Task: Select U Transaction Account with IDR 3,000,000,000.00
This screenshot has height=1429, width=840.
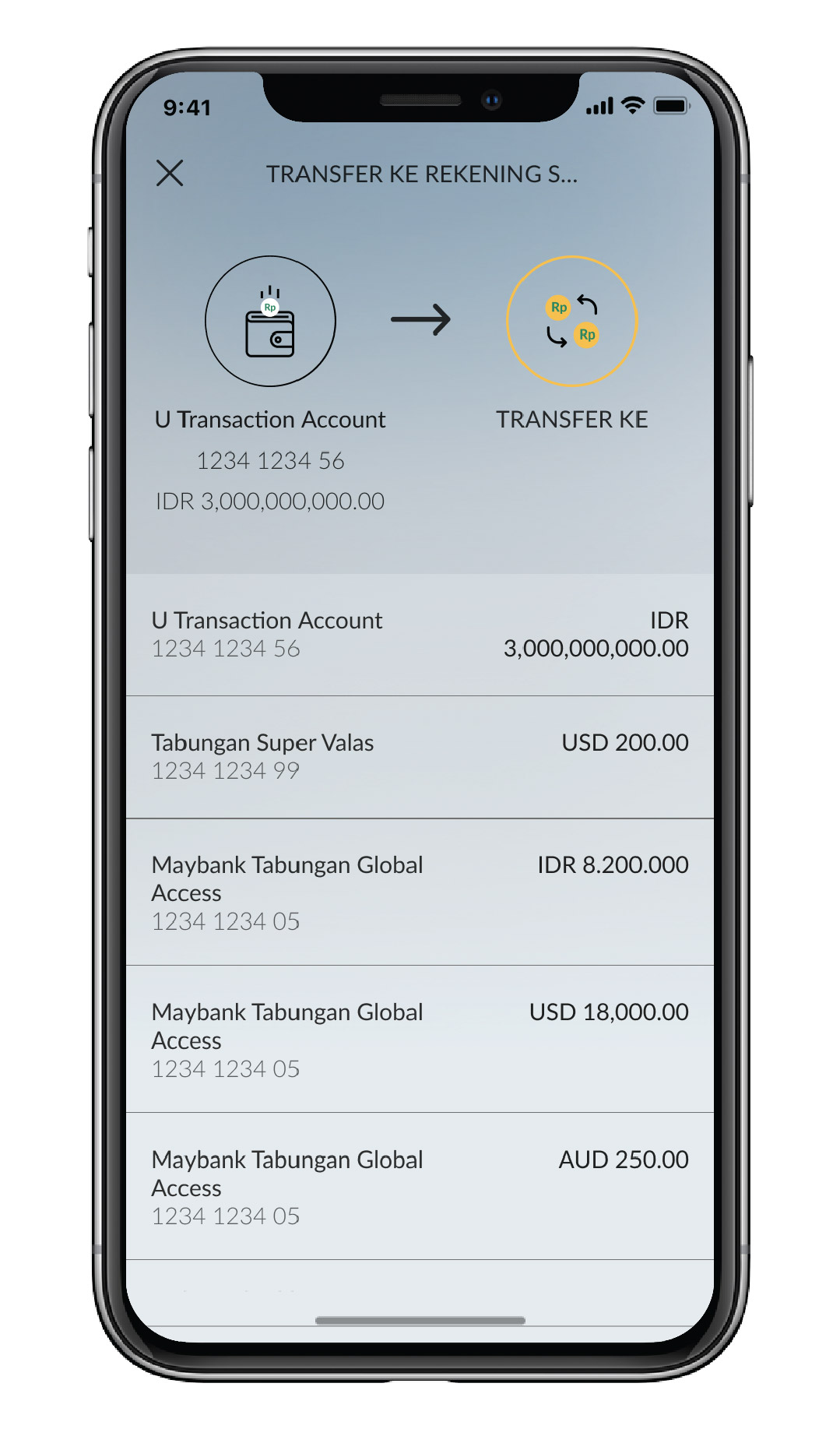Action: click(420, 635)
